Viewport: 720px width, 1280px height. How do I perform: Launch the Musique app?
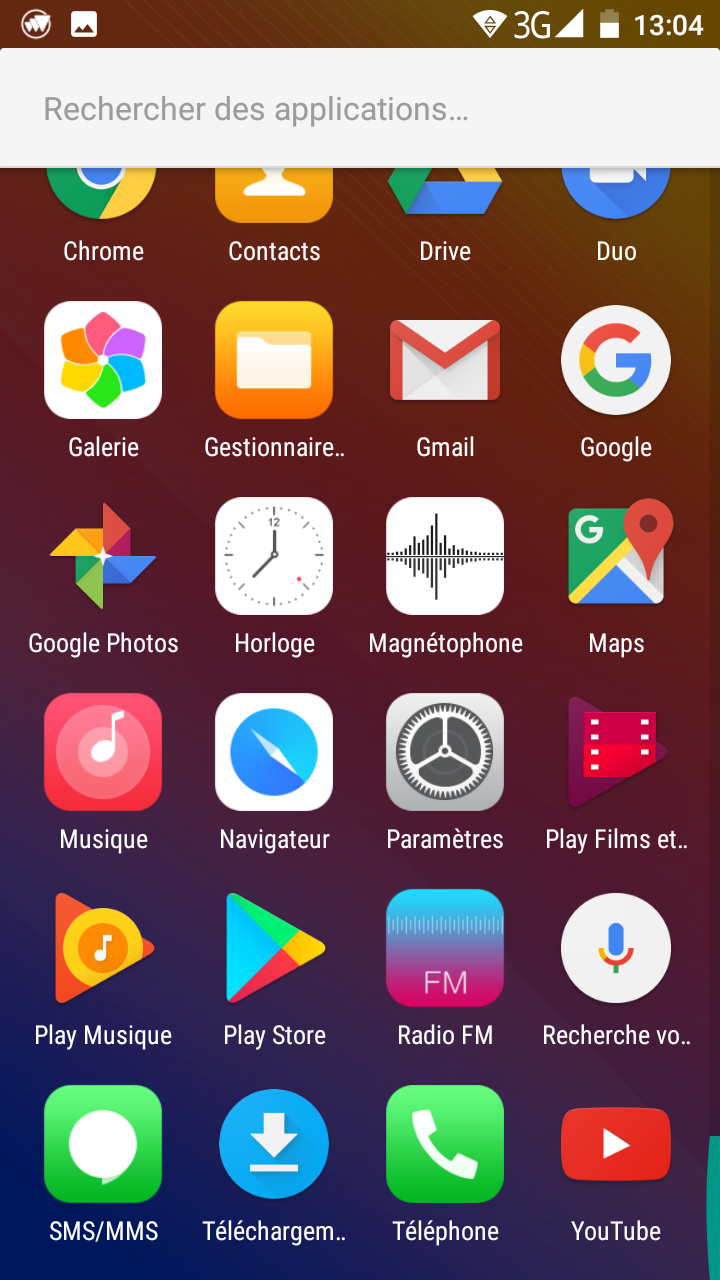pos(103,752)
